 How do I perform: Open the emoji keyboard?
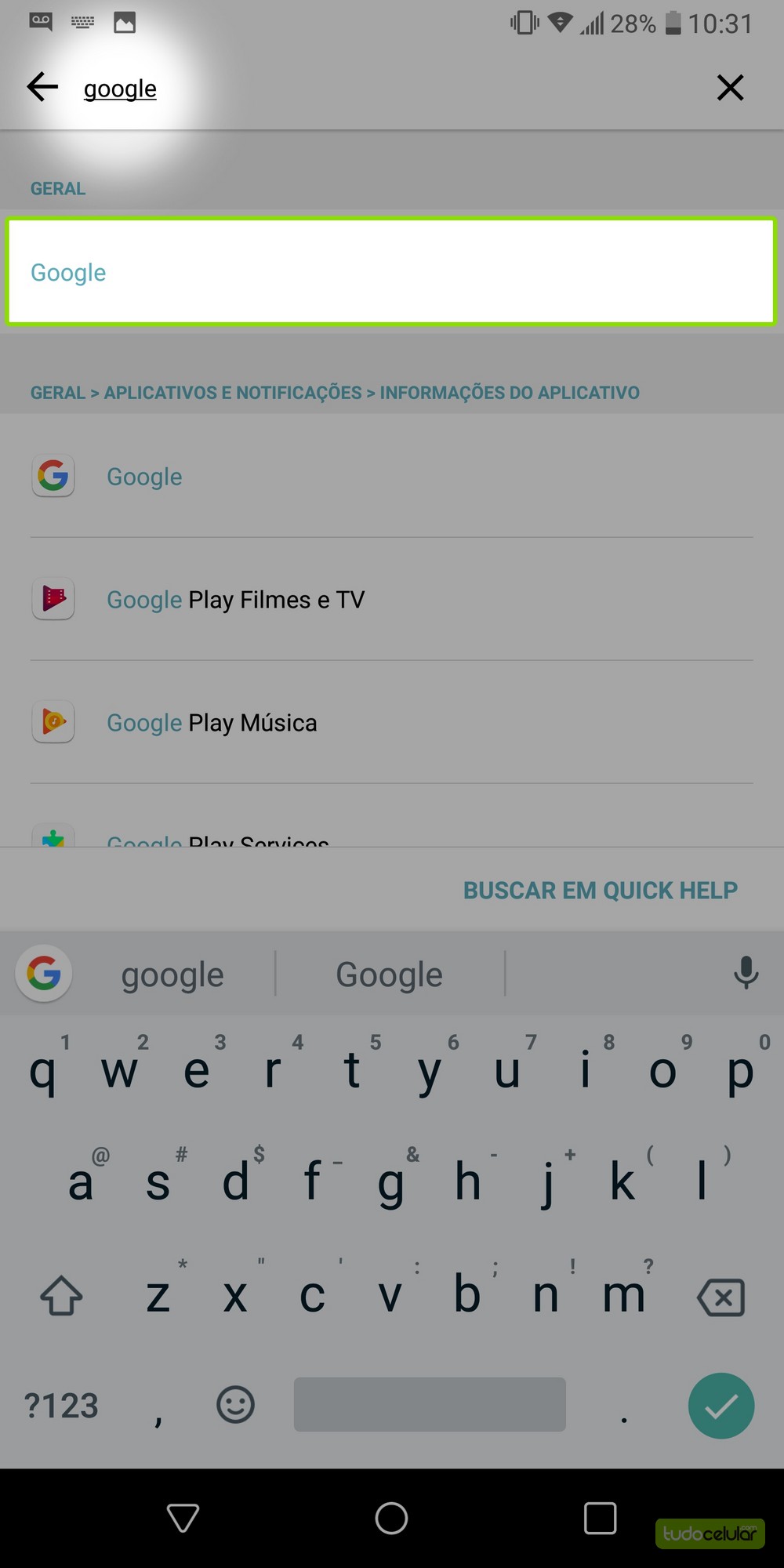coord(235,1404)
